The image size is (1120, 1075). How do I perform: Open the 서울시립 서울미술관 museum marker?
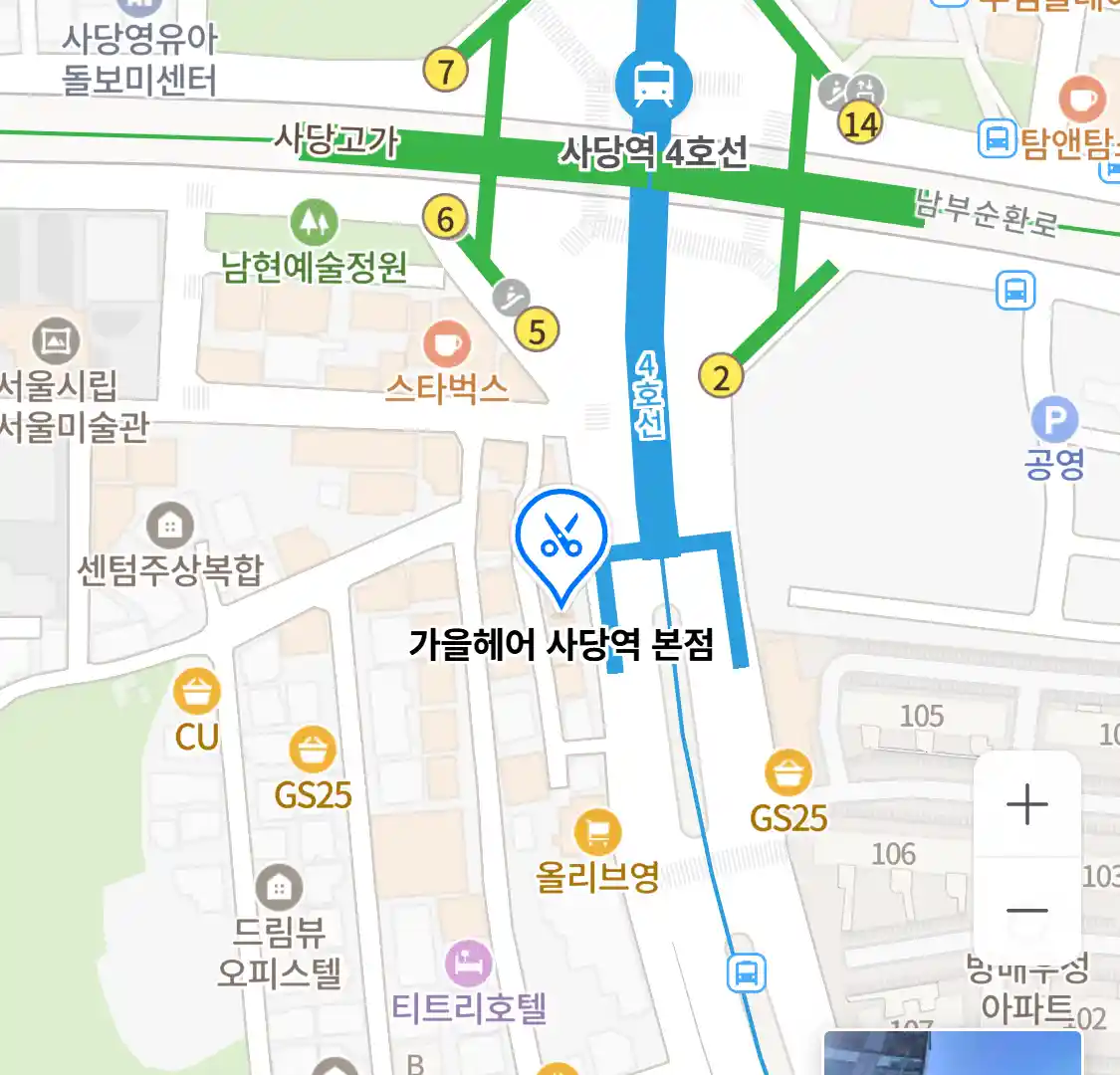(56, 341)
